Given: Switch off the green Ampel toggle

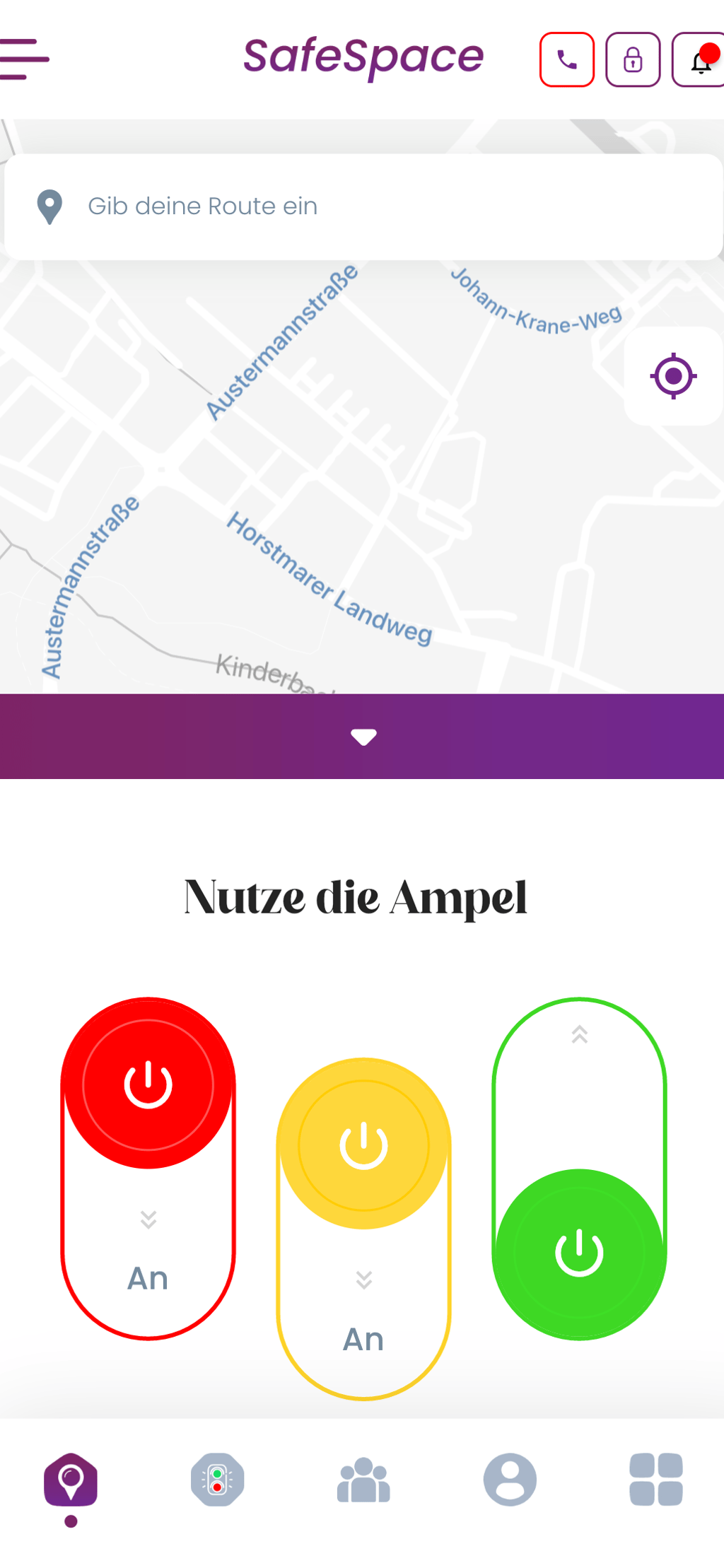Looking at the screenshot, I should (x=578, y=1253).
